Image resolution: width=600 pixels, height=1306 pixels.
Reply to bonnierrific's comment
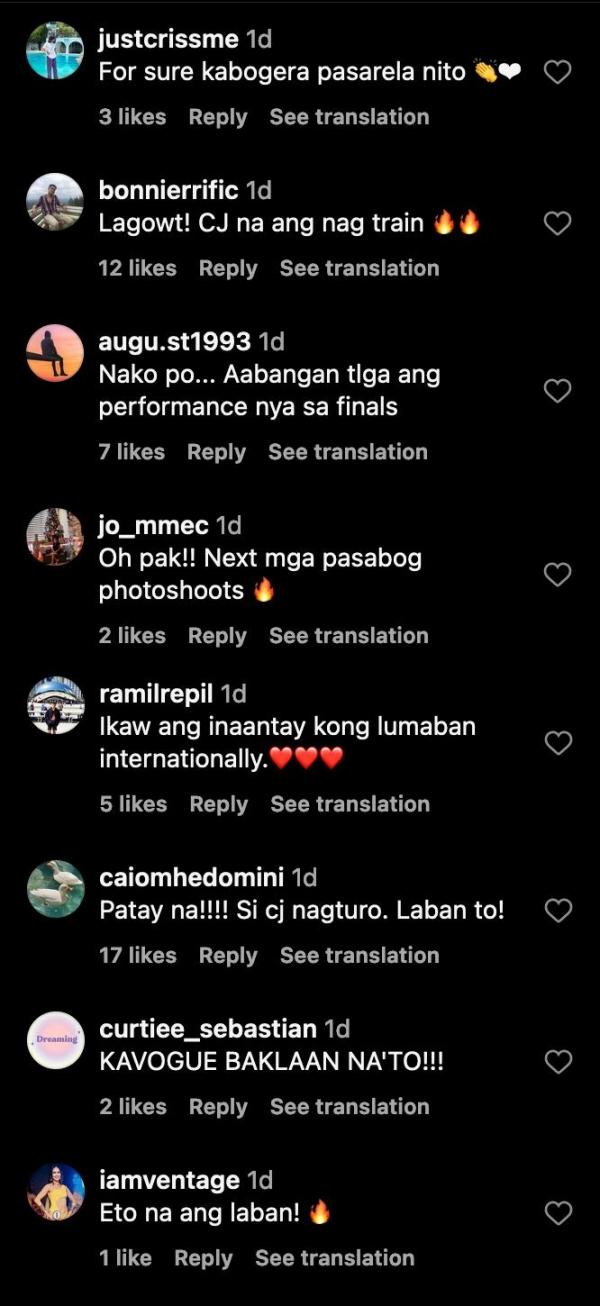(228, 268)
